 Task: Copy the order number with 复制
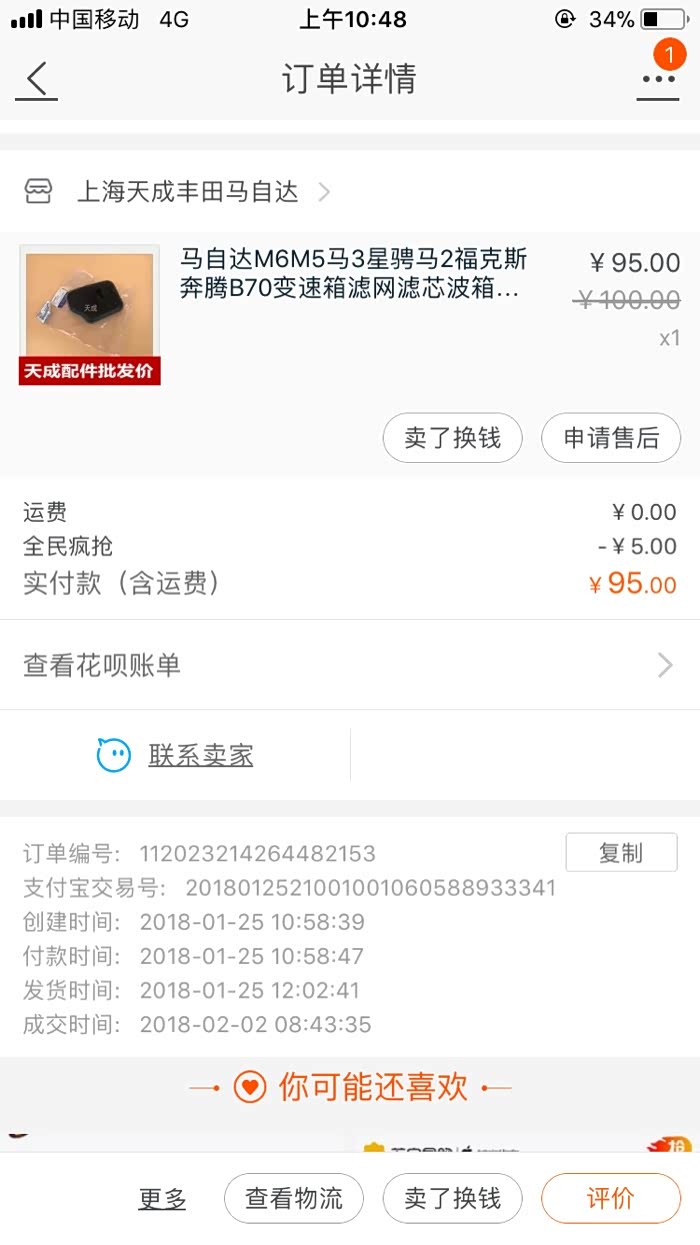coord(621,853)
